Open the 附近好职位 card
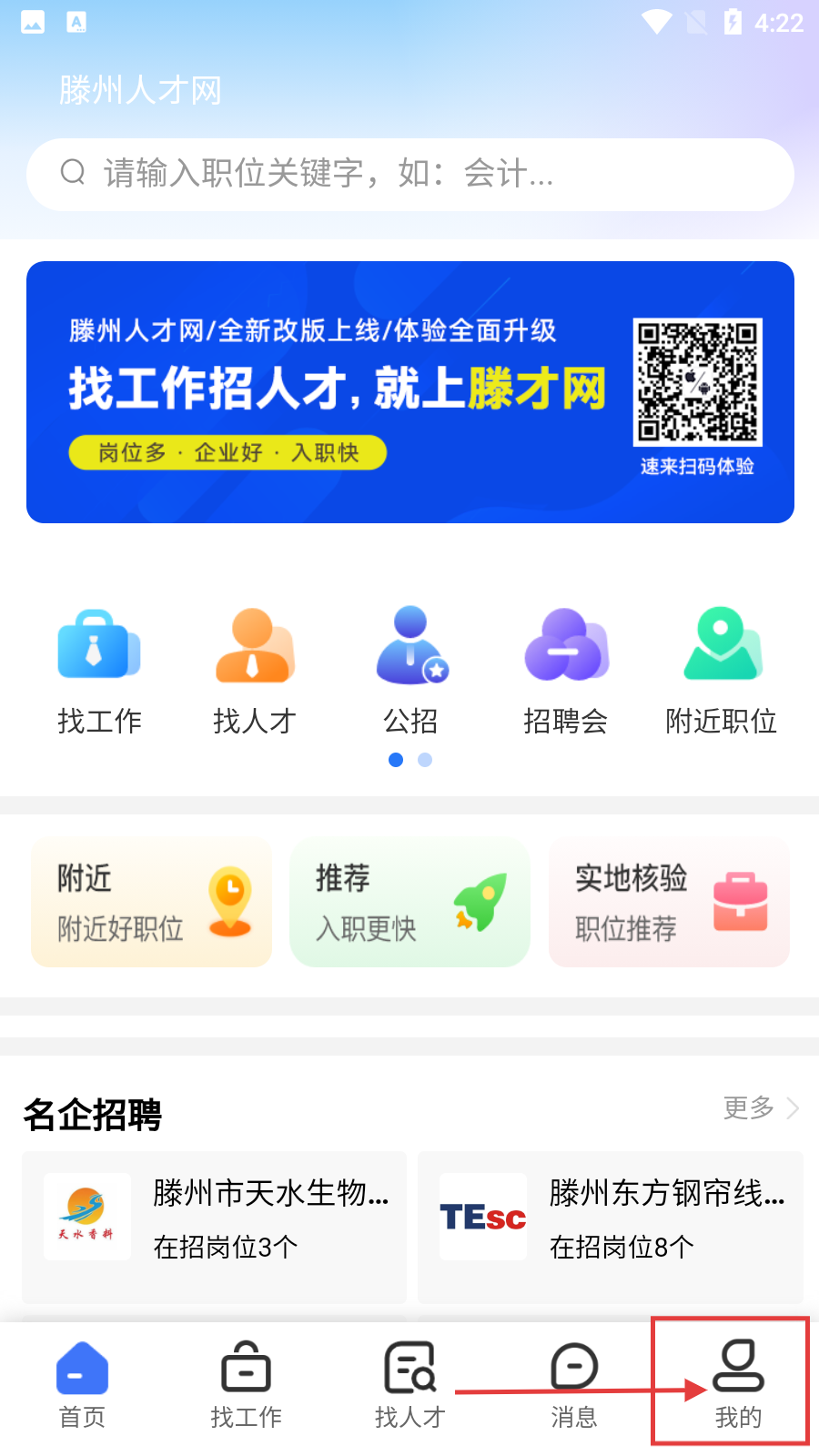Image resolution: width=819 pixels, height=1456 pixels. point(151,903)
